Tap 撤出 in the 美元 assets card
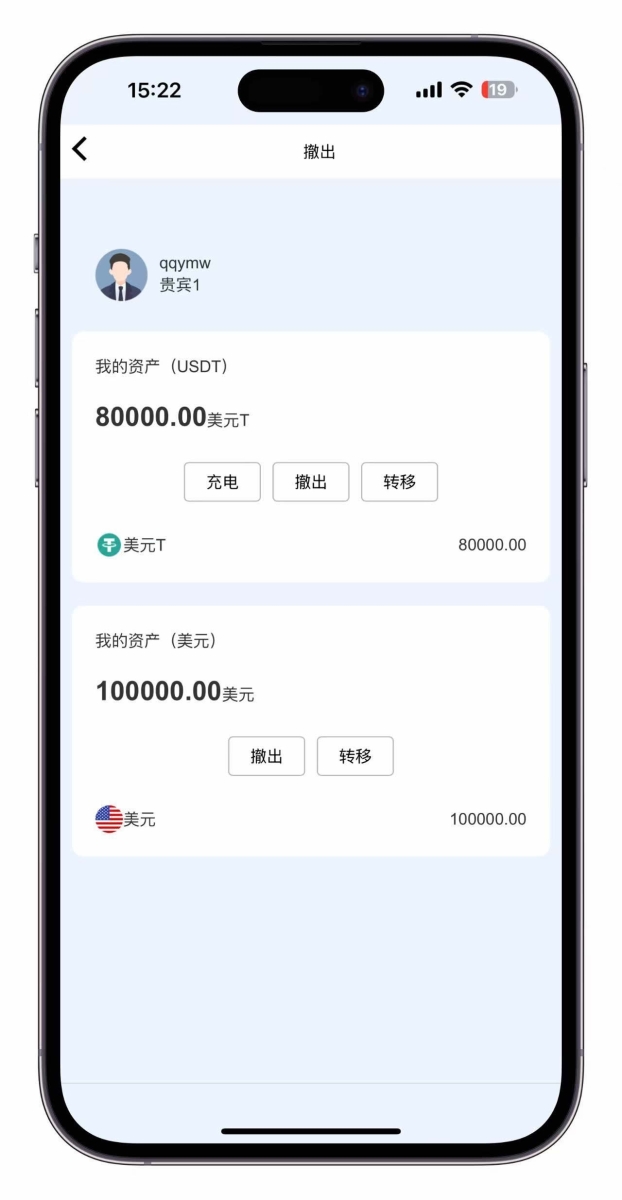The width and height of the screenshot is (622, 1200). 266,756
